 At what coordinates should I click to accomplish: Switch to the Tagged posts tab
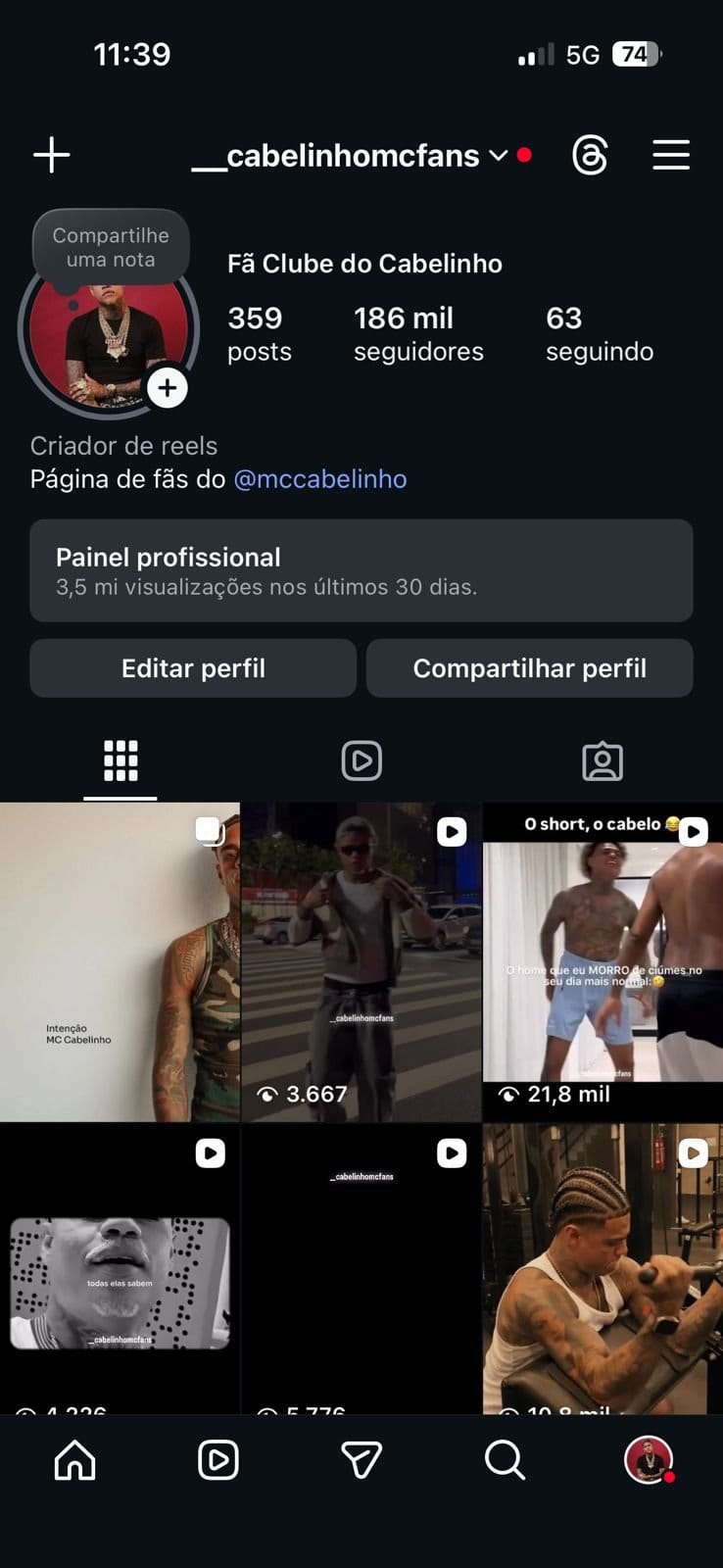coord(602,760)
